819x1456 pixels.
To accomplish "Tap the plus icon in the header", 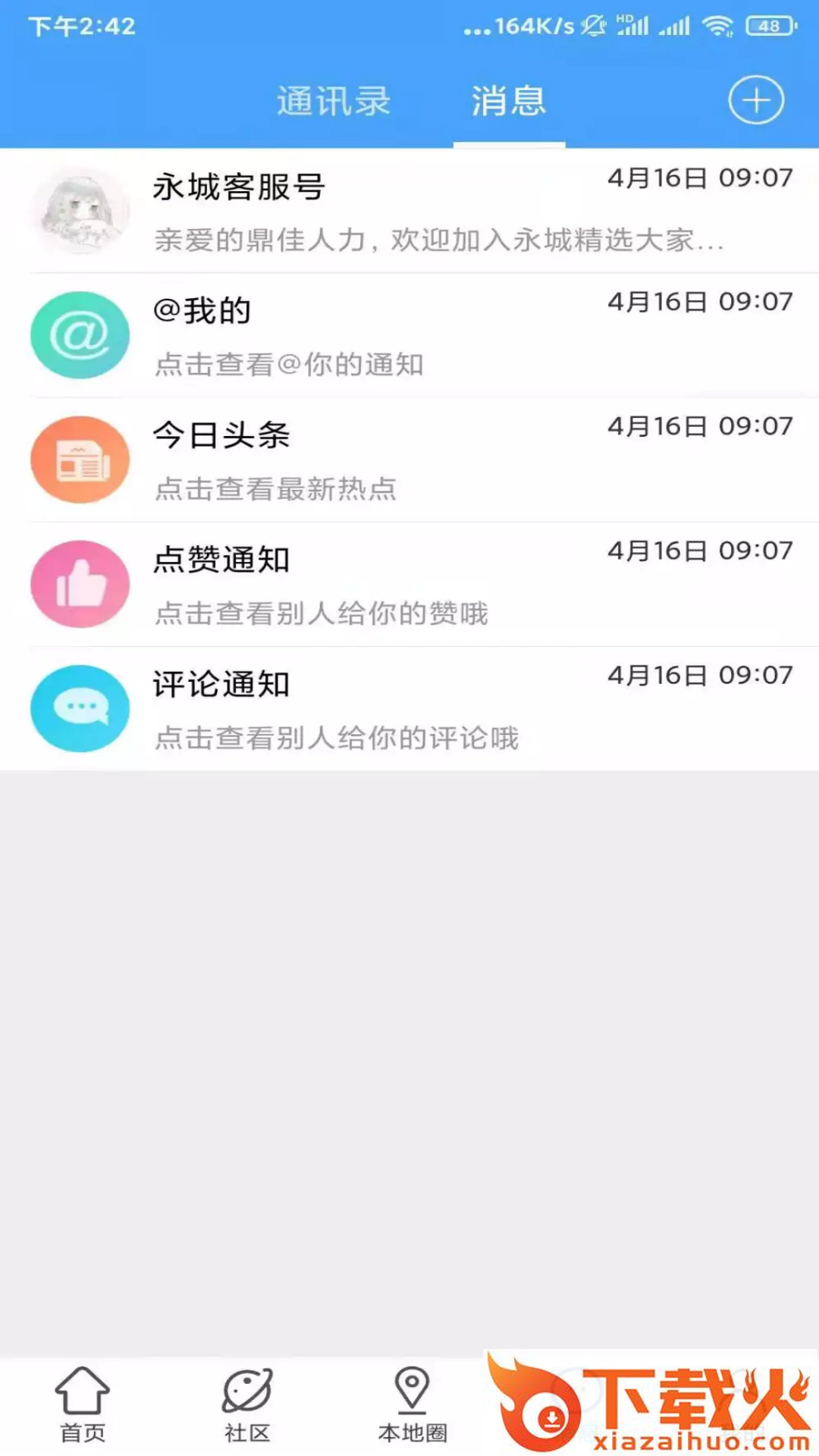I will (x=756, y=100).
